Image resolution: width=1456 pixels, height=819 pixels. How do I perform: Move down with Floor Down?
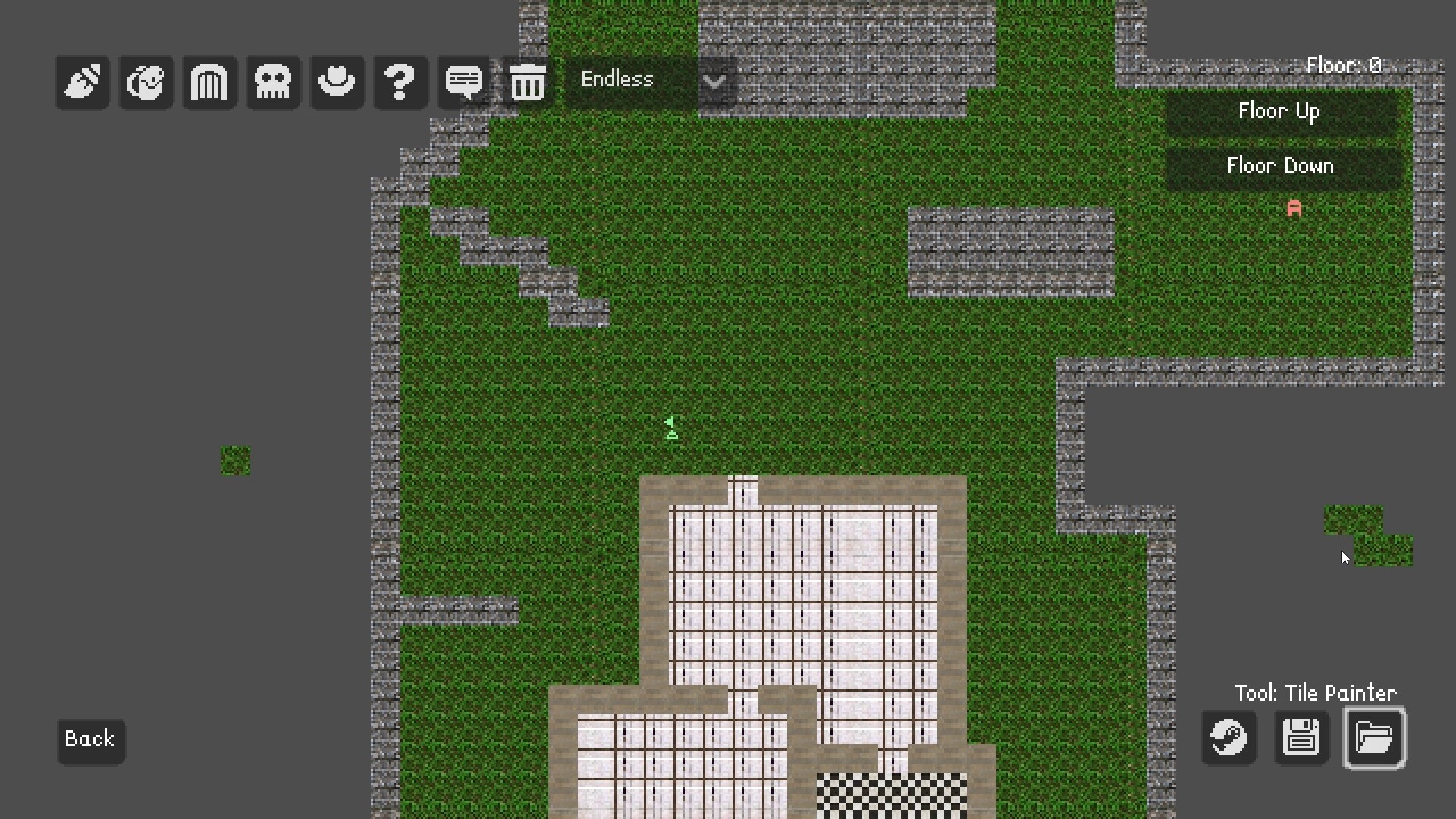[1280, 167]
